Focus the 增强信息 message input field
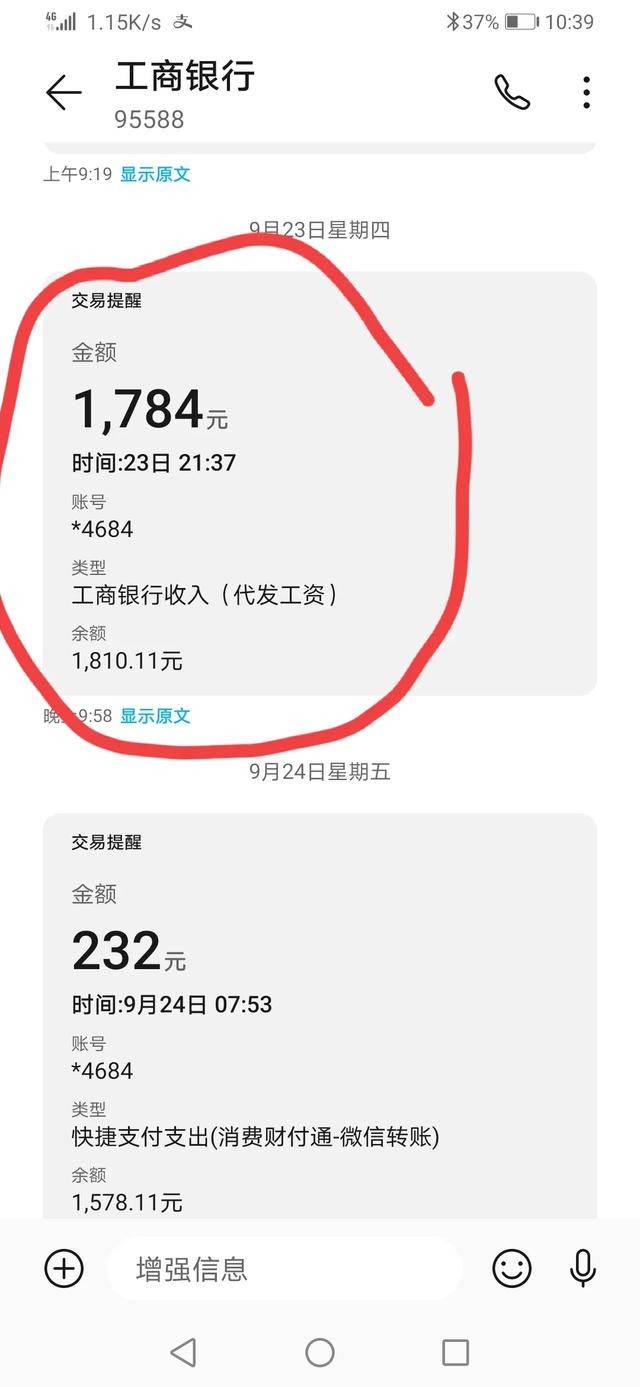This screenshot has width=640, height=1387. (284, 1269)
